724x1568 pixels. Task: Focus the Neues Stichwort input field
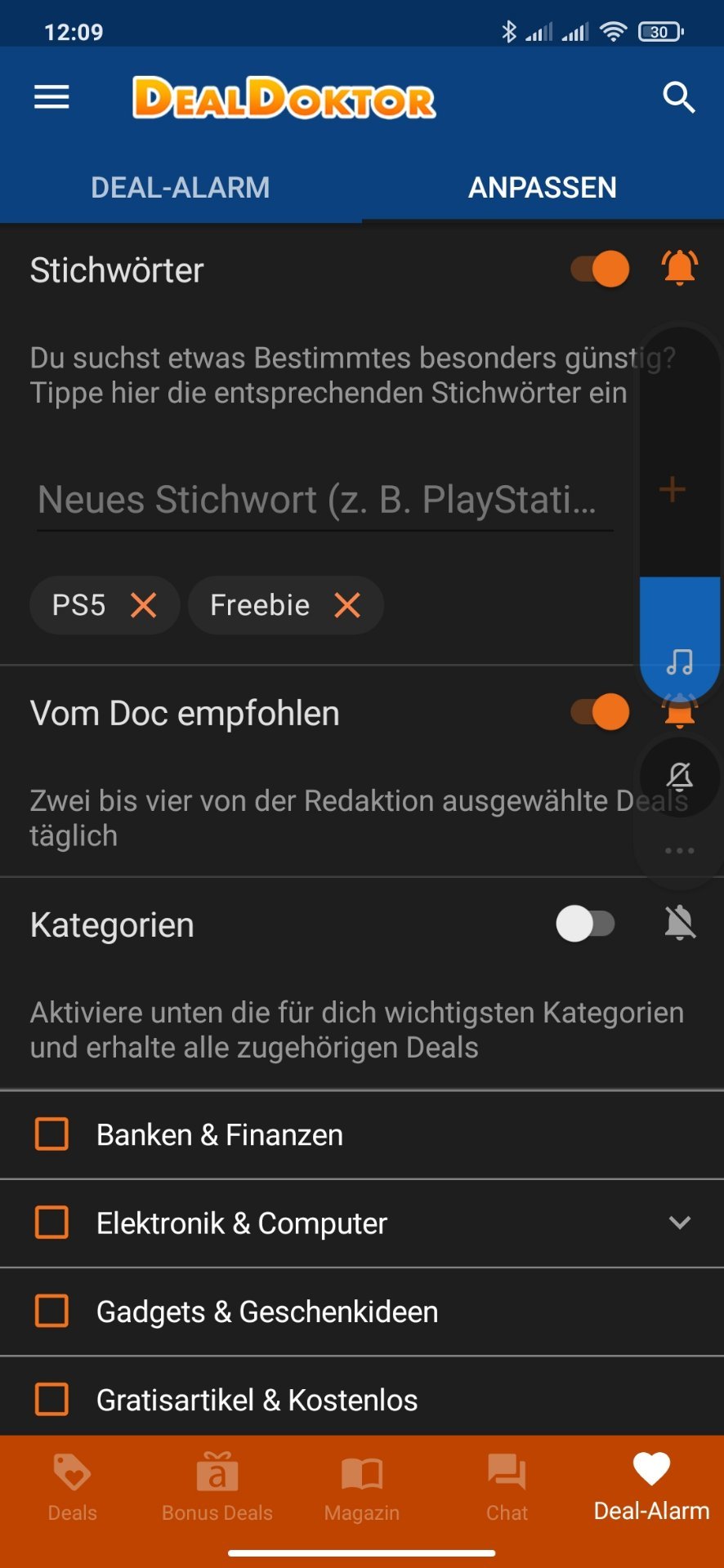(325, 500)
